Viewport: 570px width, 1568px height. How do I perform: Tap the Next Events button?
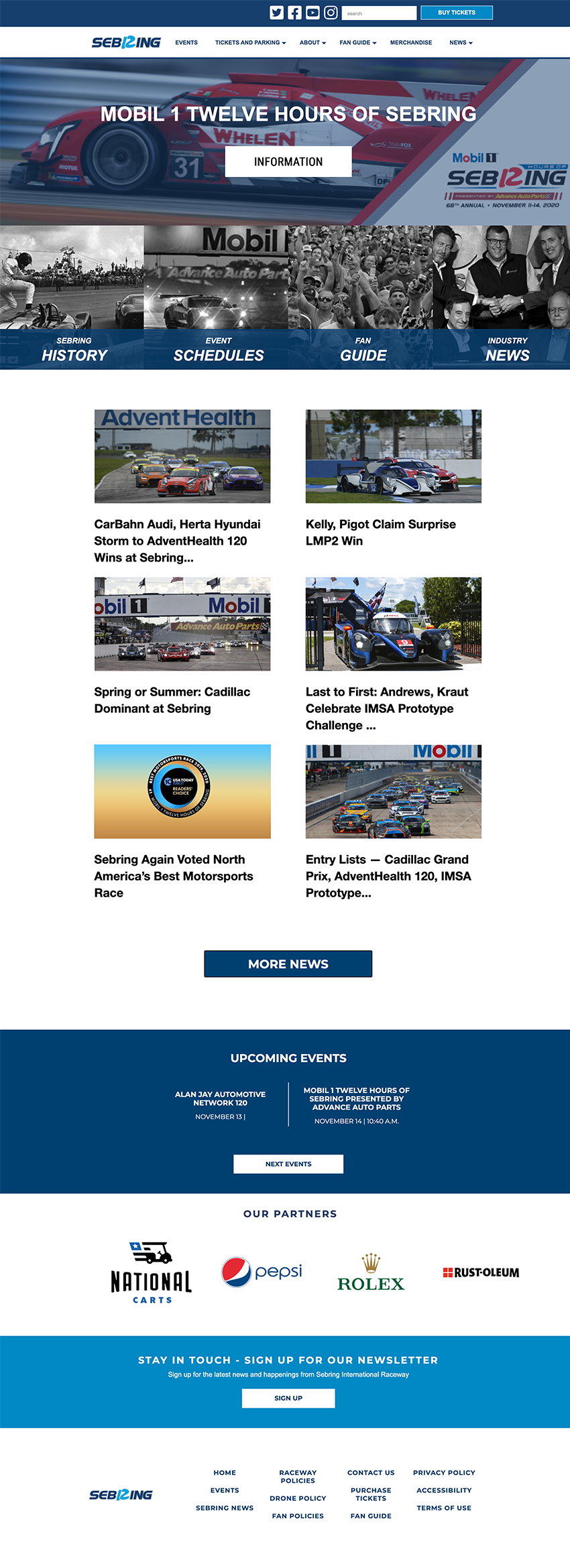click(288, 1164)
